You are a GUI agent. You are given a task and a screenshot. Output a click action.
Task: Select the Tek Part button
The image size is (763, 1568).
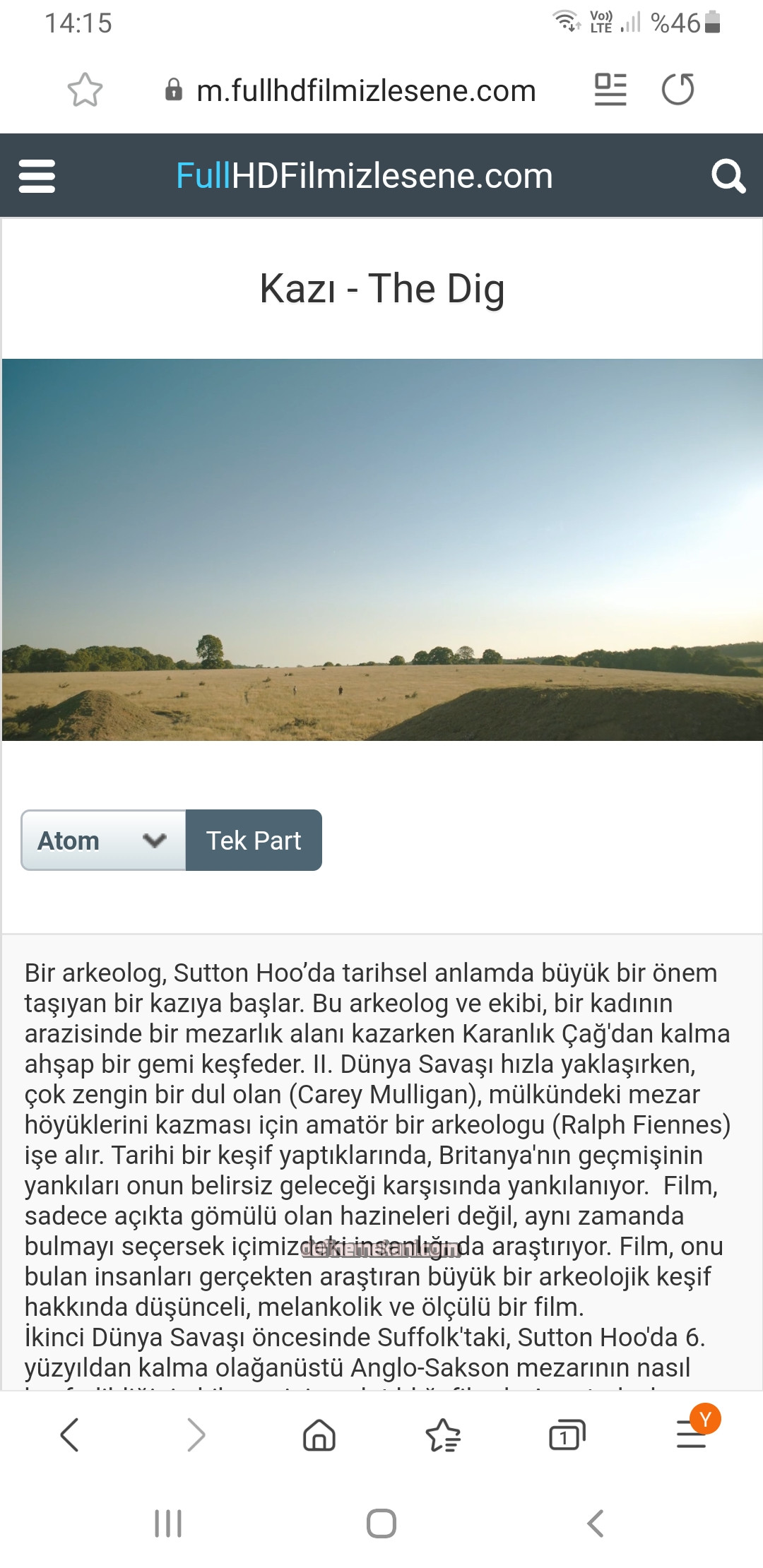[x=254, y=841]
